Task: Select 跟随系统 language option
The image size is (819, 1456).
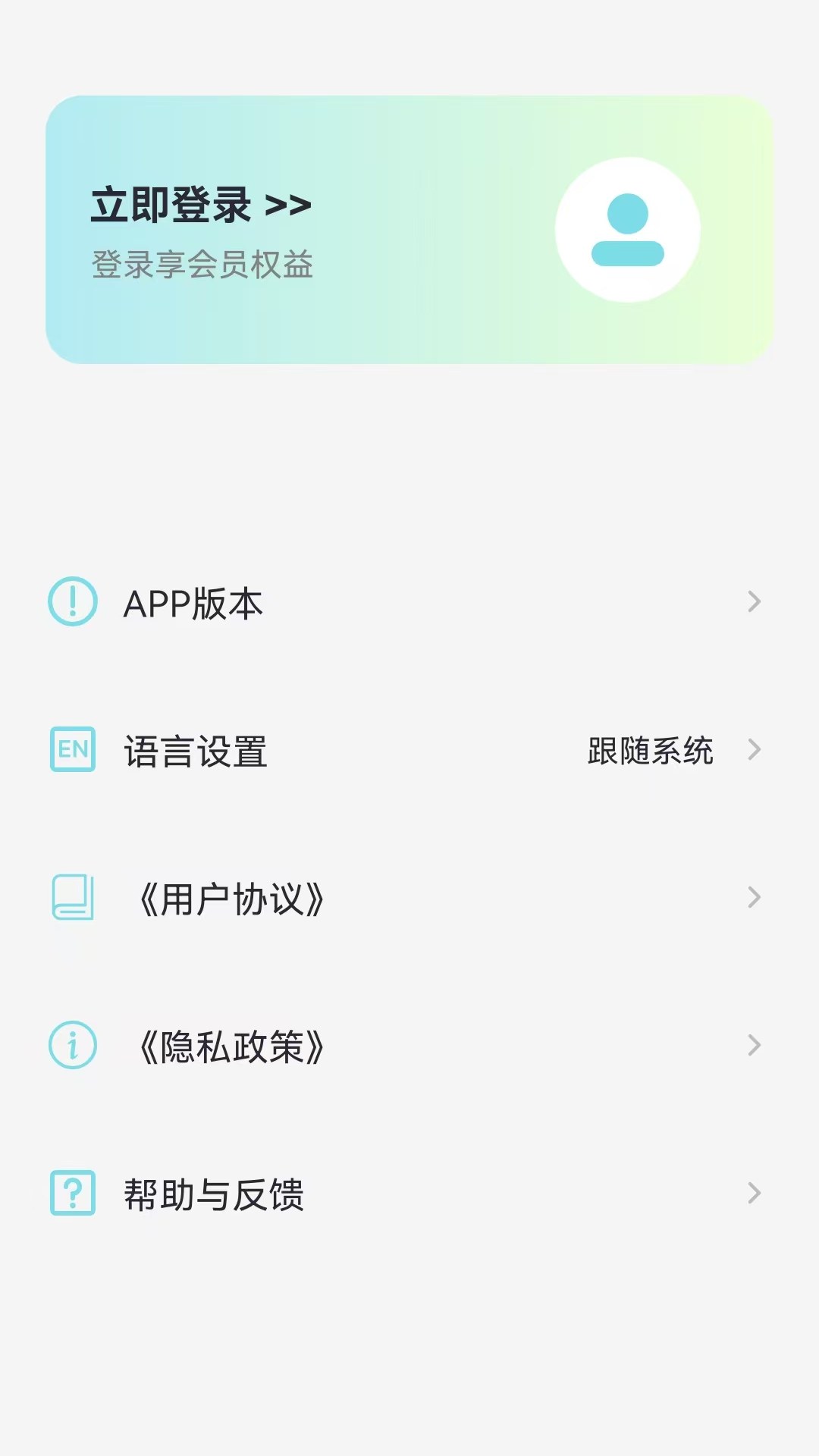Action: tap(650, 750)
